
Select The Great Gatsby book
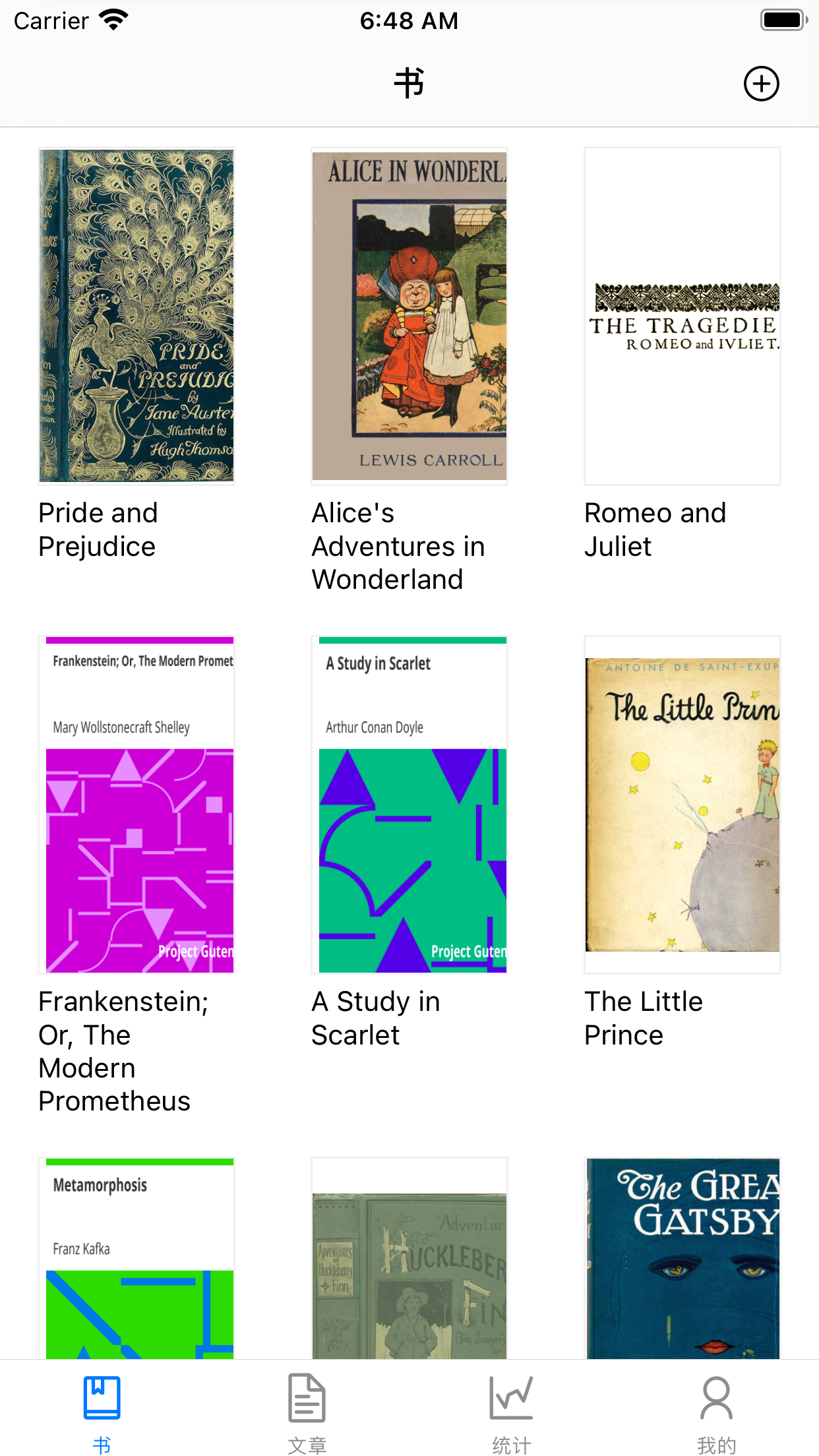682,1258
